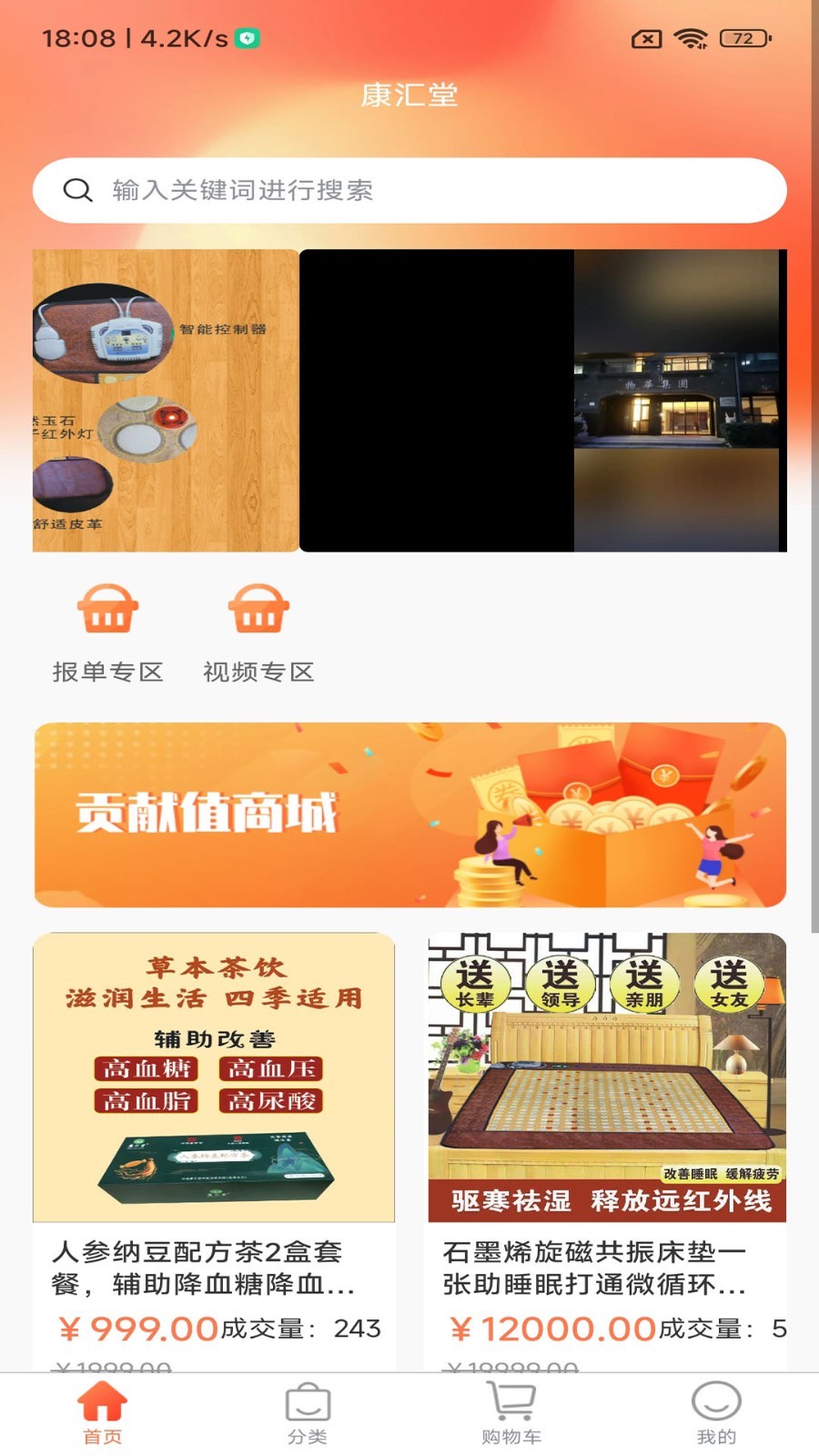Open the 贡献值商城 banner
This screenshot has width=819, height=1456.
click(x=409, y=814)
